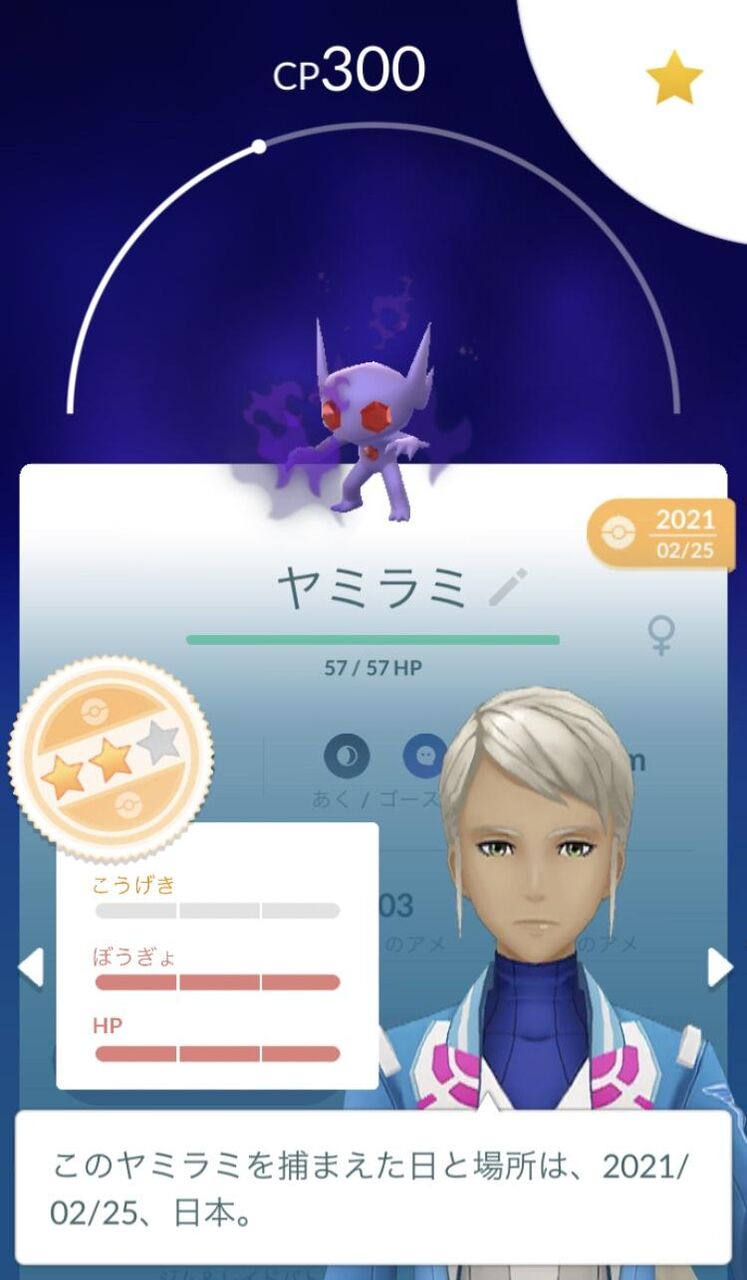Screen dimensions: 747x1280
Task: Toggle the favorite star
Action: pos(674,73)
